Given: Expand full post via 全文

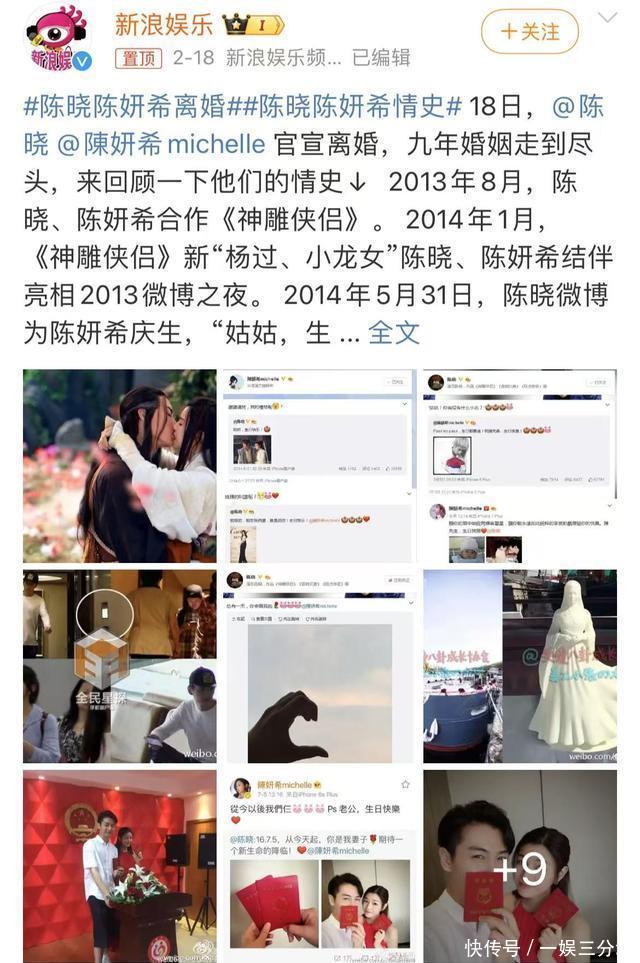Looking at the screenshot, I should click(394, 333).
